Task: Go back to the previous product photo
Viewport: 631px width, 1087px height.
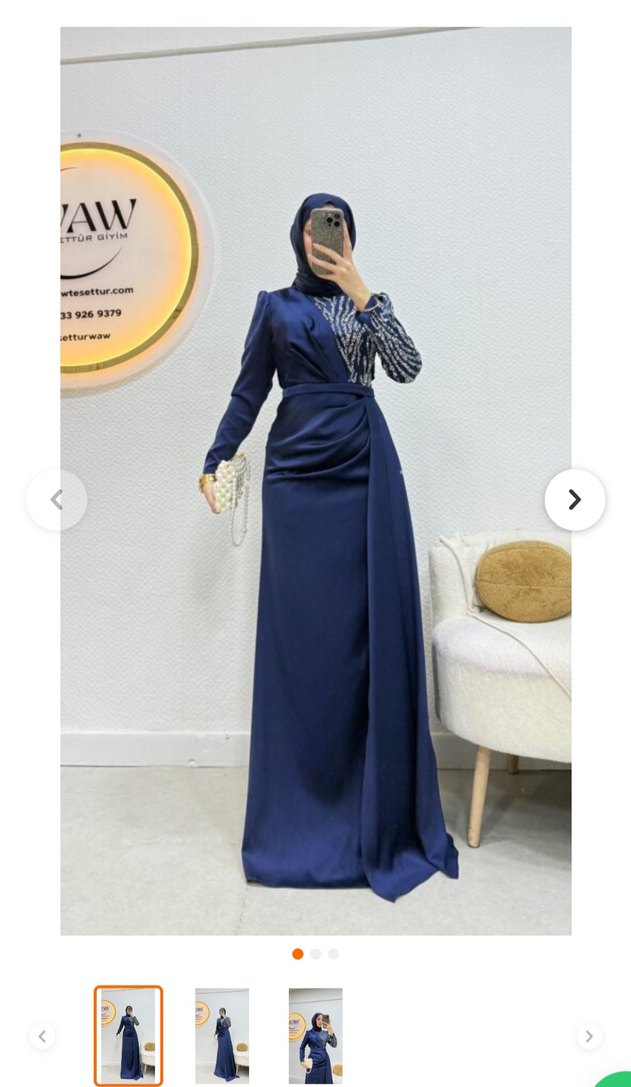Action: (56, 500)
